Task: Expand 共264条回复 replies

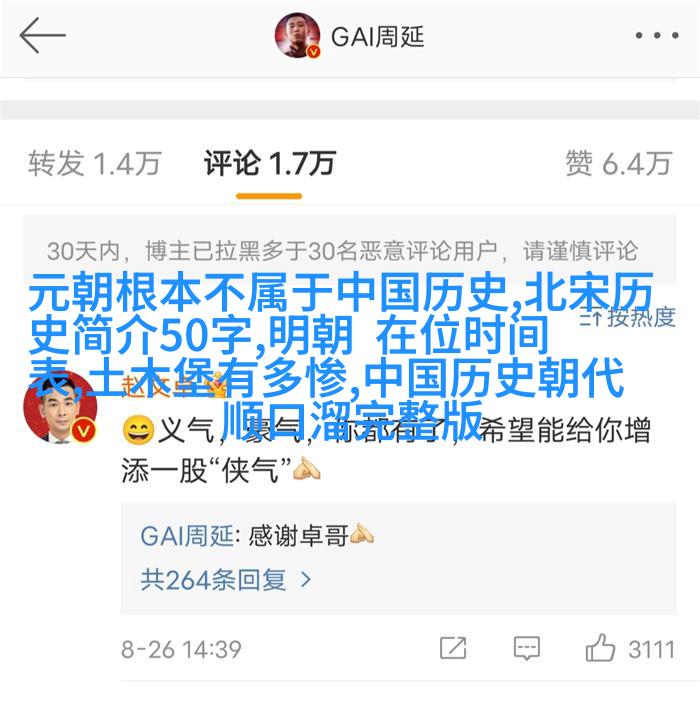Action: click(226, 579)
